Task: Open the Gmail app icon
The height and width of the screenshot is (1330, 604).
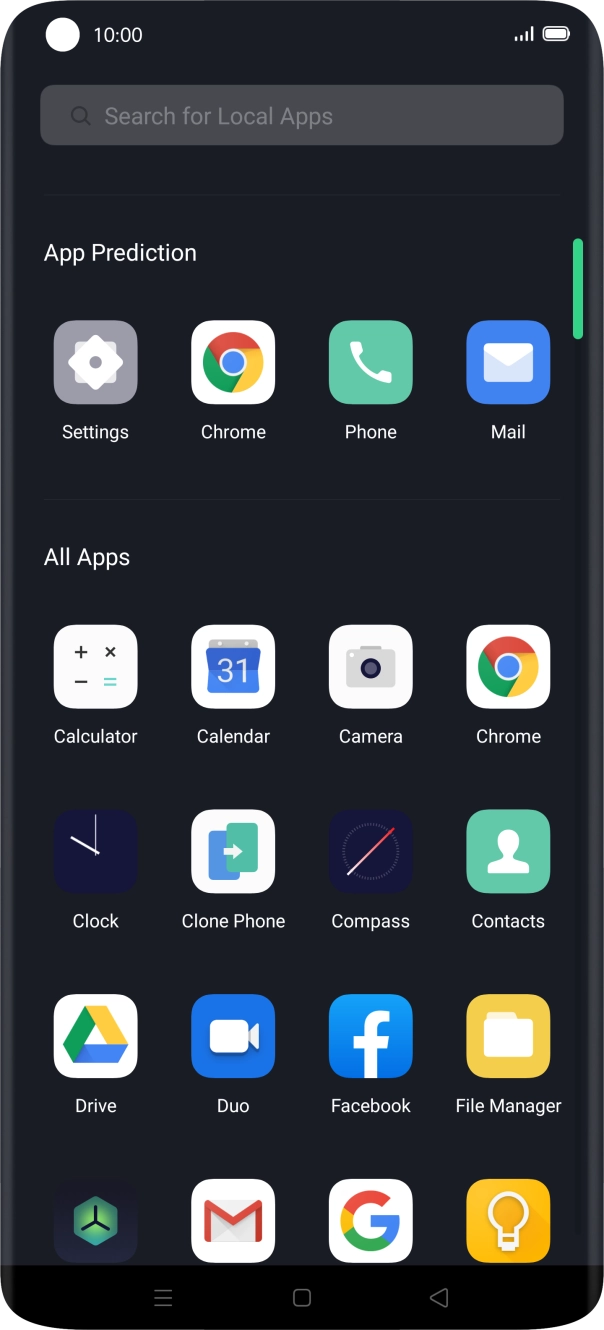Action: tap(233, 1220)
